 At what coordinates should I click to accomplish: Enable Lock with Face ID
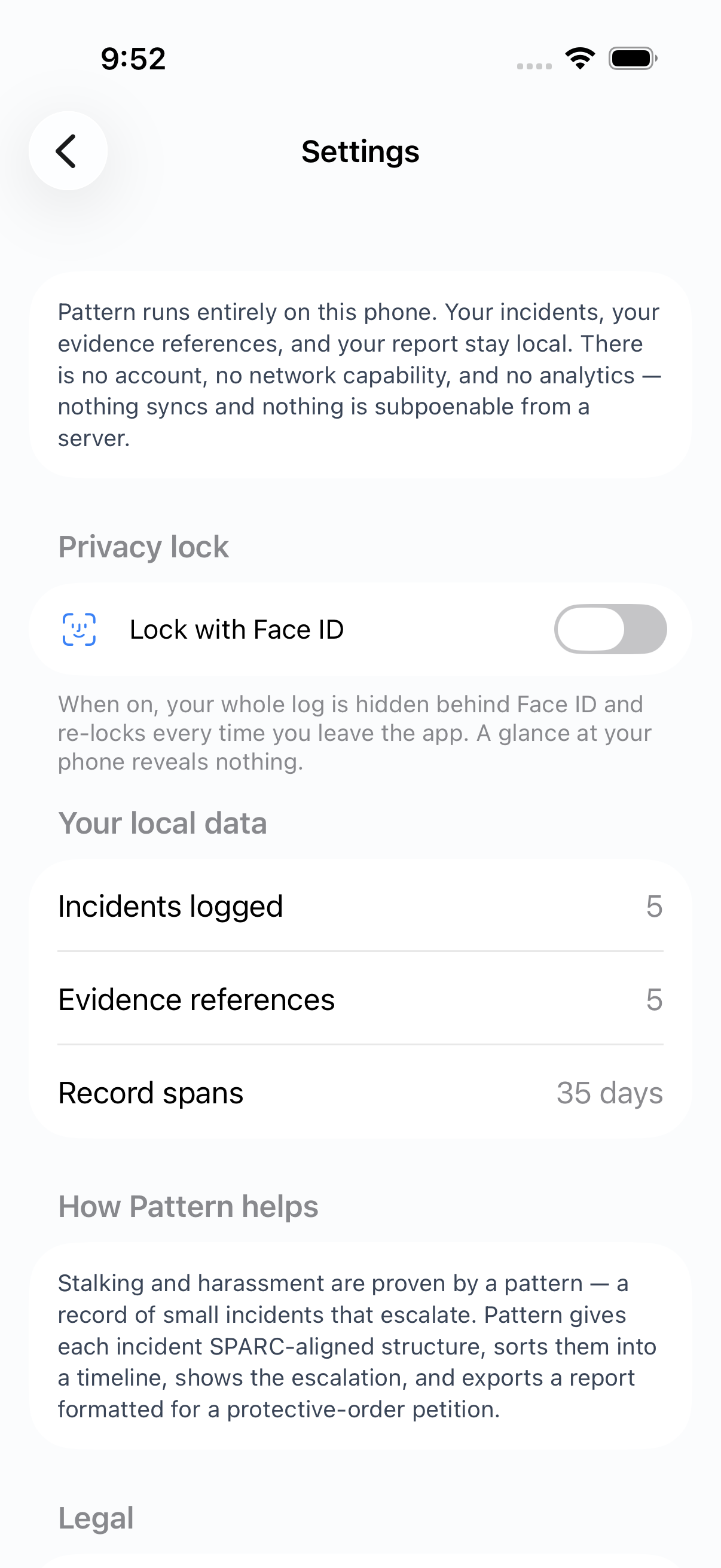tap(610, 629)
